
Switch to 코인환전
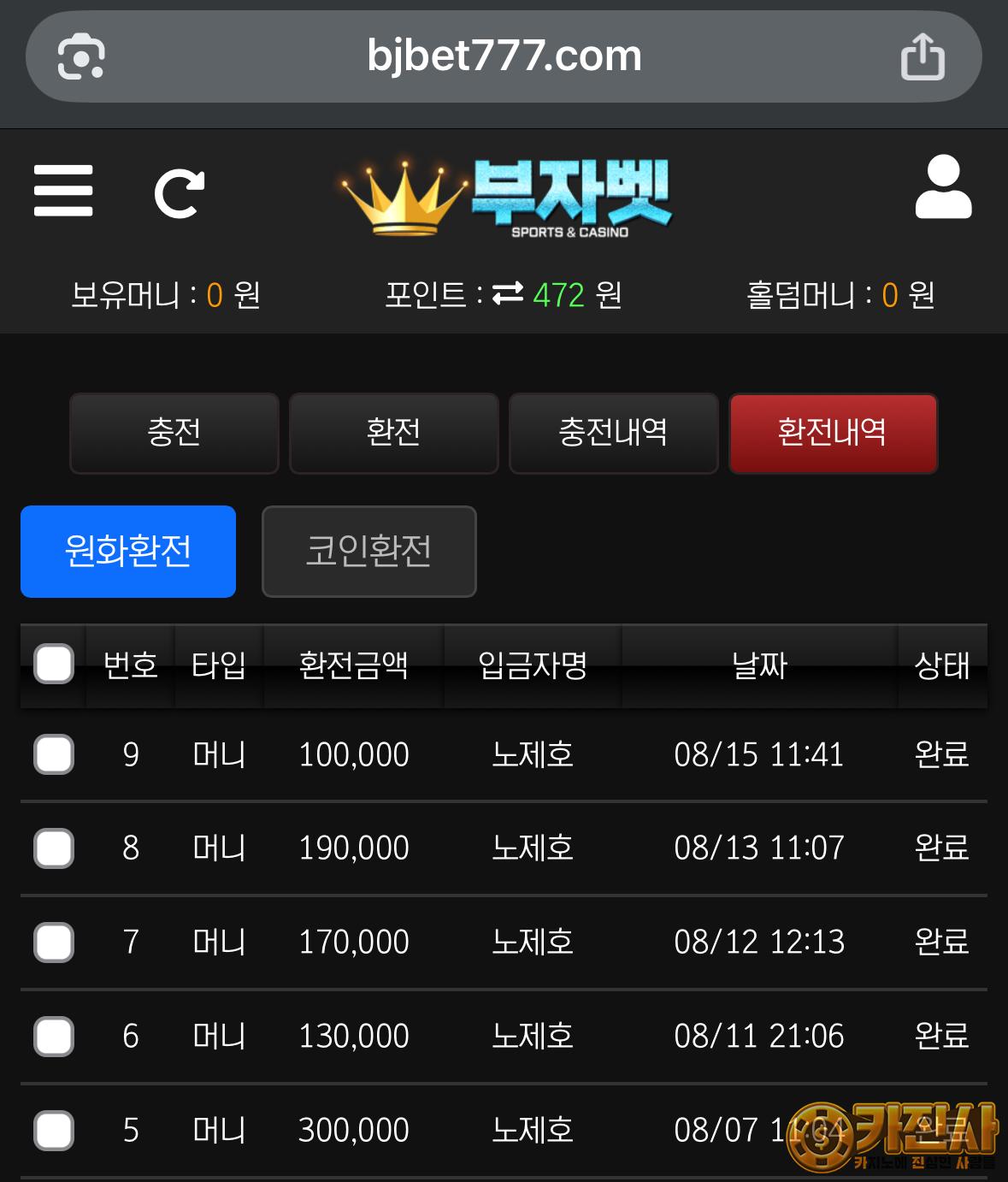coord(368,551)
